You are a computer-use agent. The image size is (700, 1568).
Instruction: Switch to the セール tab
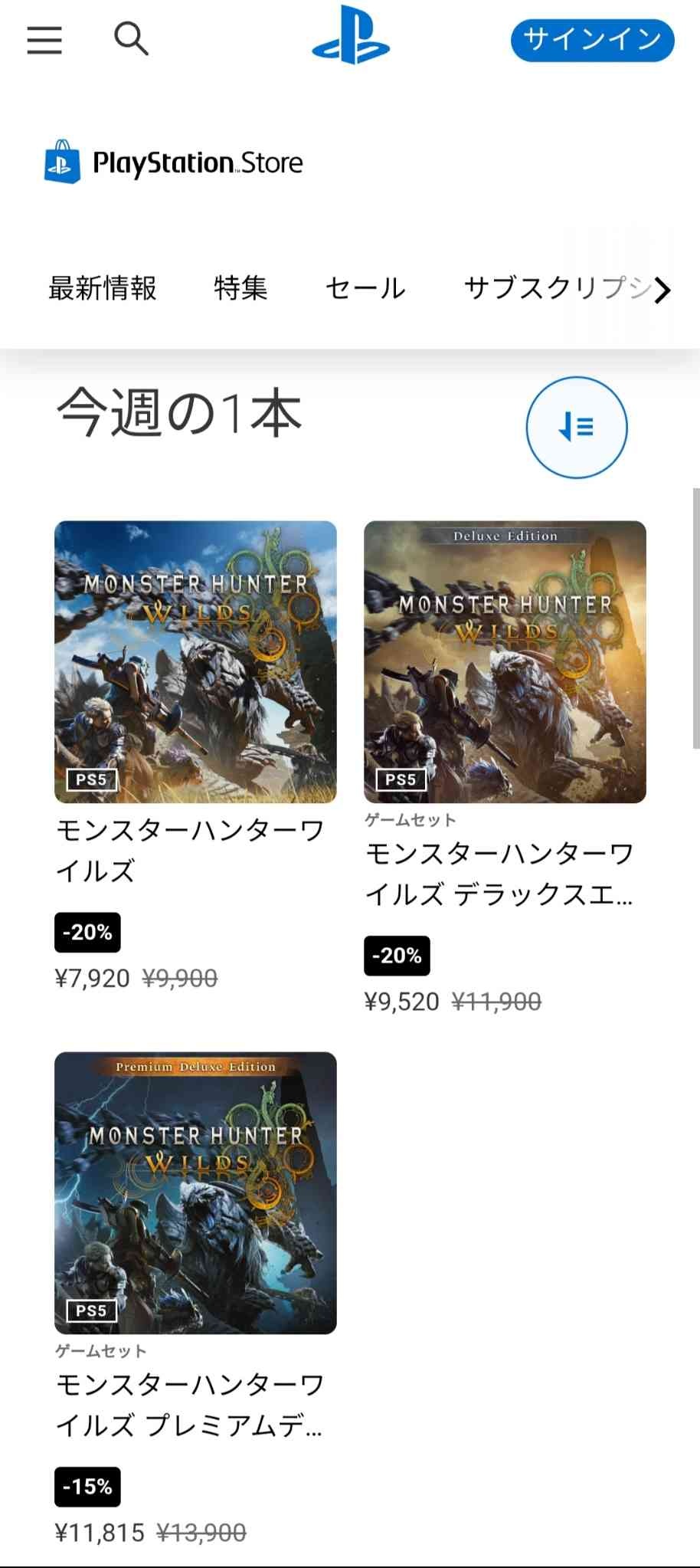[365, 288]
